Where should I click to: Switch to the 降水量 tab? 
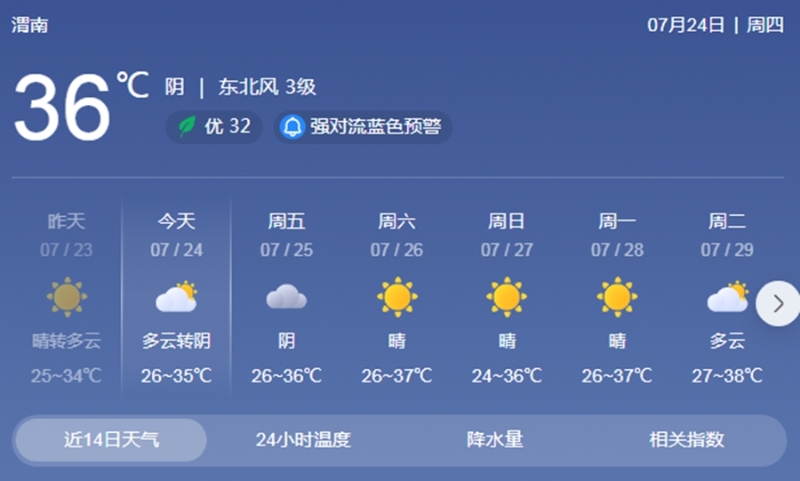(x=495, y=440)
